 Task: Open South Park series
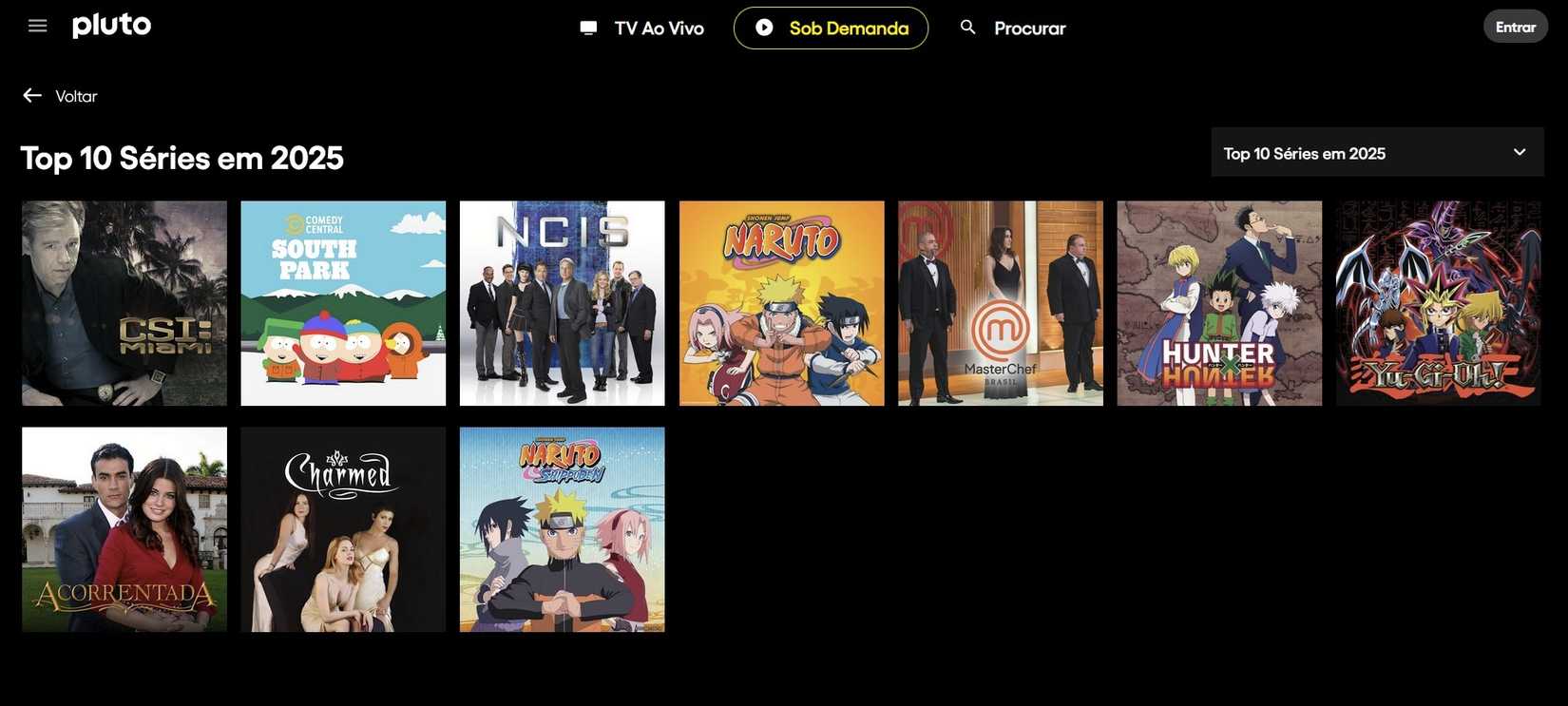[343, 303]
